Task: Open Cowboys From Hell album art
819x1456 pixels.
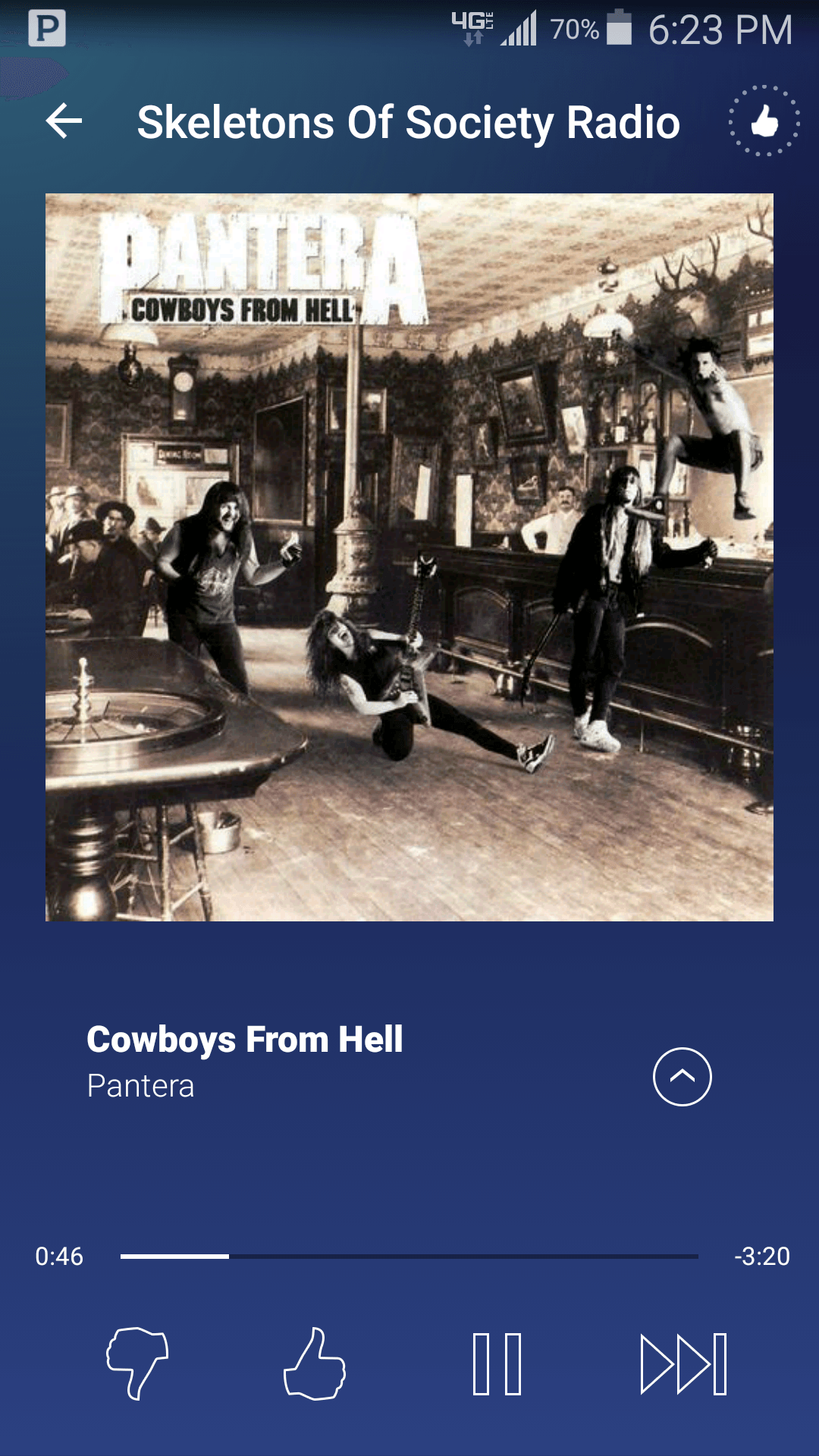Action: click(409, 557)
